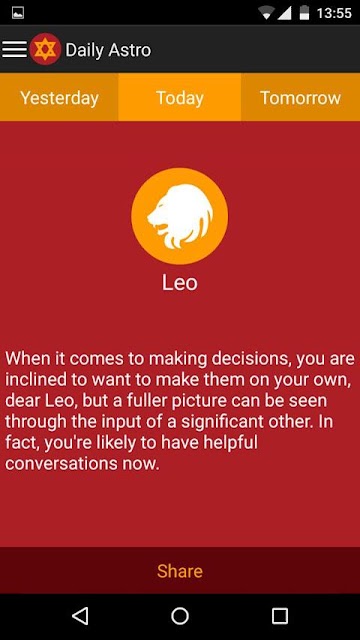Viewport: 360px width, 640px height.
Task: Switch to the Yesterday tab
Action: tap(59, 98)
